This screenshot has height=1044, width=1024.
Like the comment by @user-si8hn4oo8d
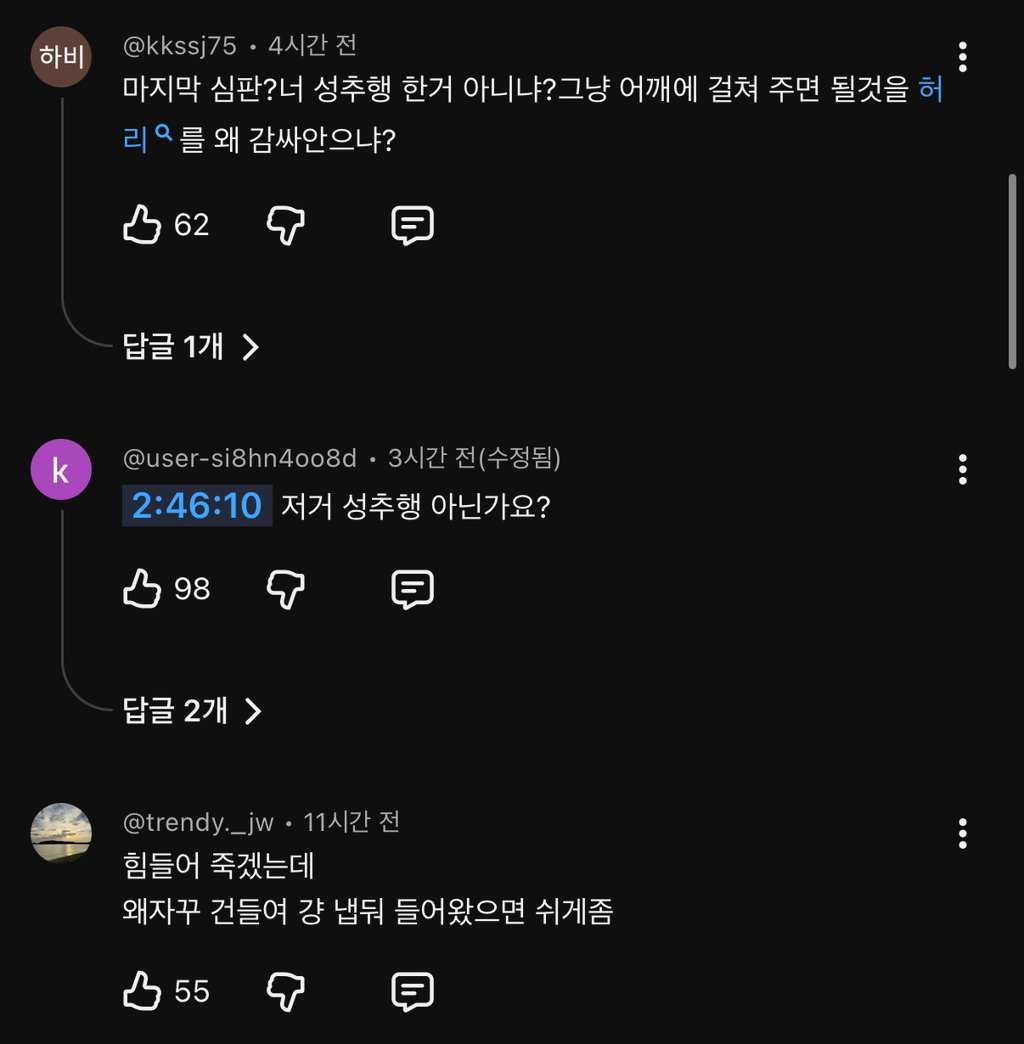pyautogui.click(x=142, y=589)
